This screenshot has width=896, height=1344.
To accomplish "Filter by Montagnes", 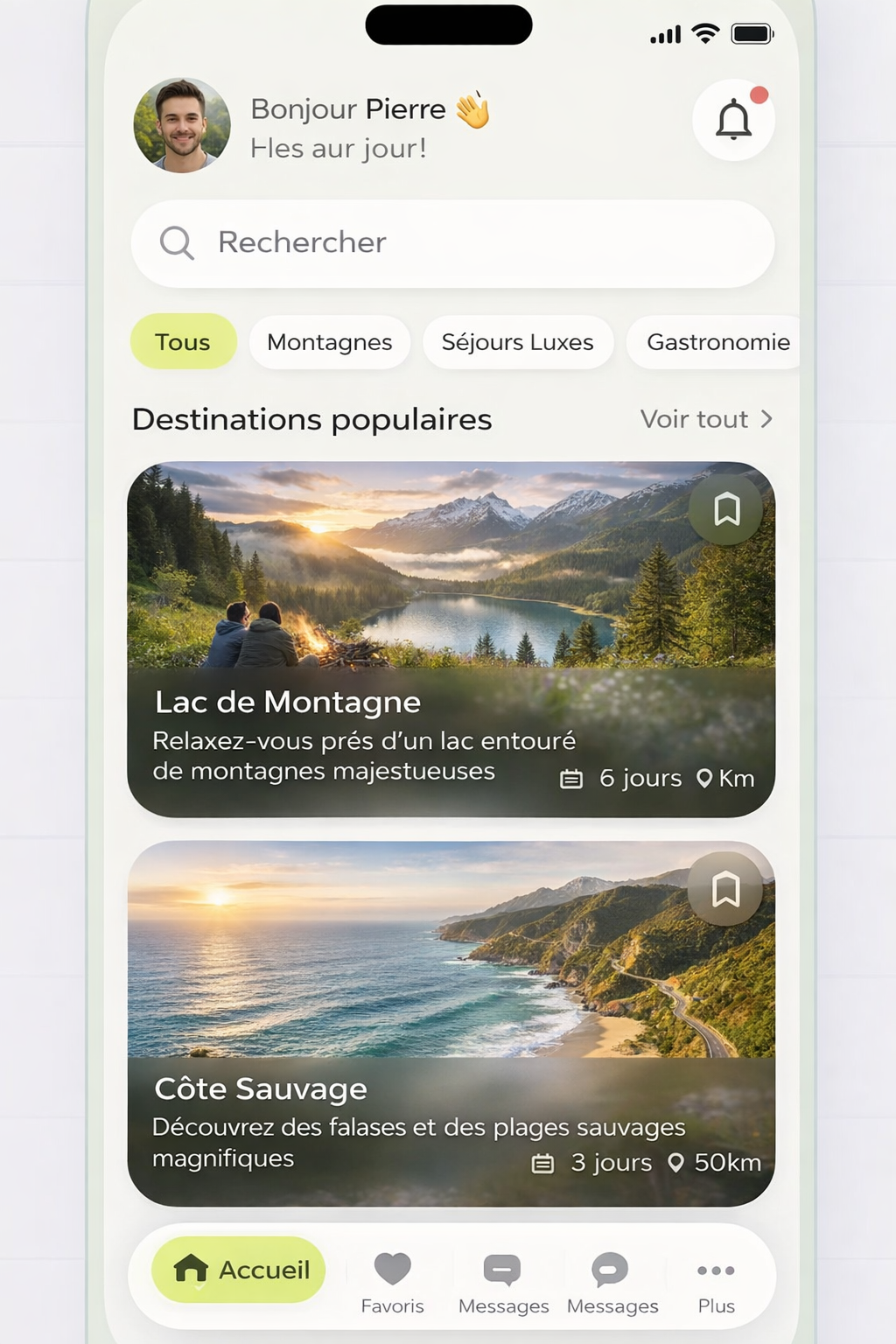I will [329, 342].
